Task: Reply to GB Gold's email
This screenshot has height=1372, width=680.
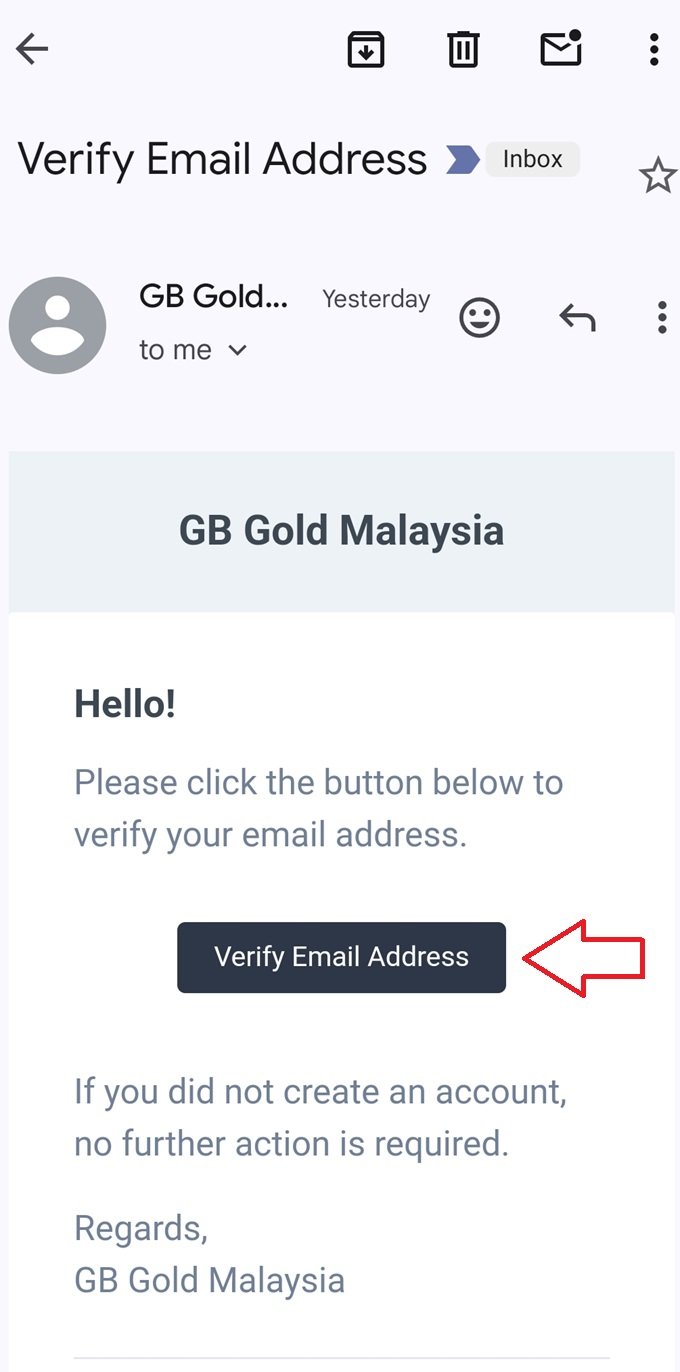Action: coord(577,318)
